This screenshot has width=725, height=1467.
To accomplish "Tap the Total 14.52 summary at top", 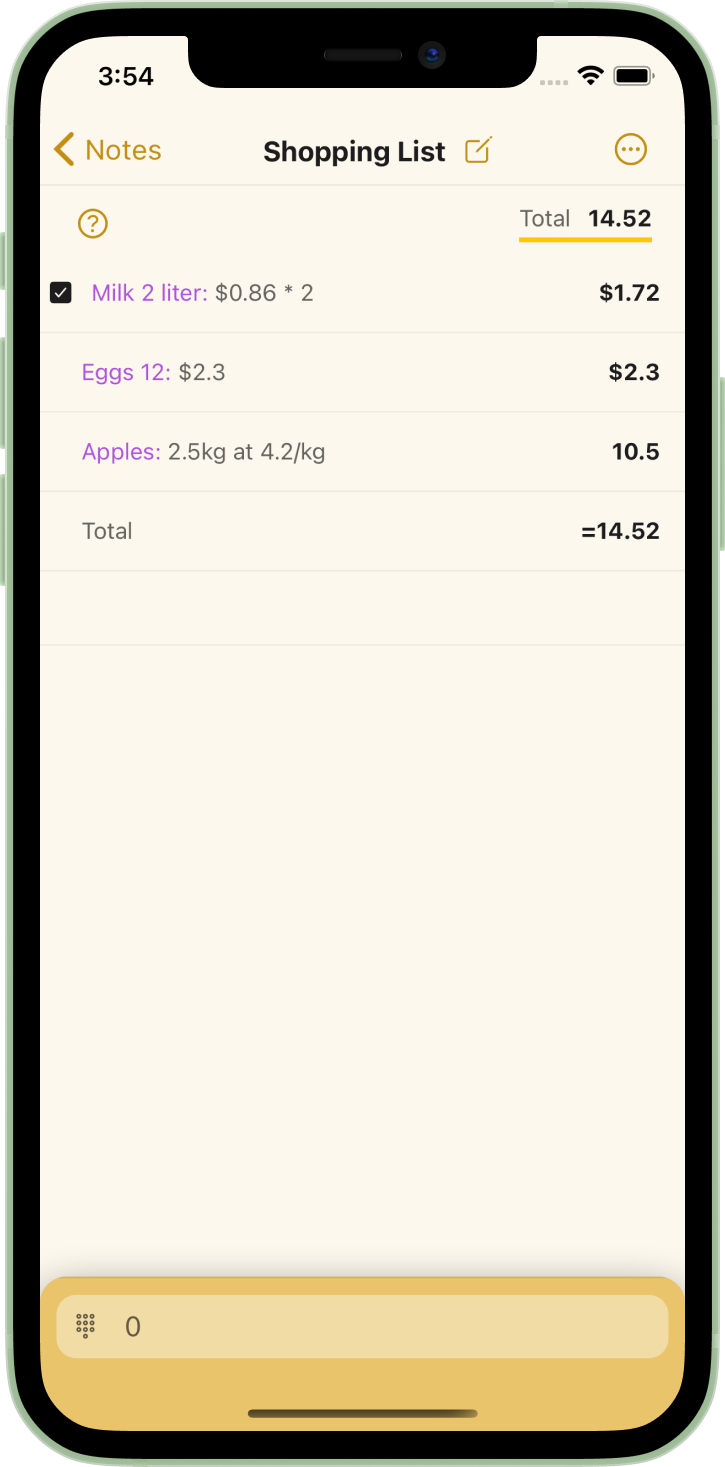I will tap(585, 219).
